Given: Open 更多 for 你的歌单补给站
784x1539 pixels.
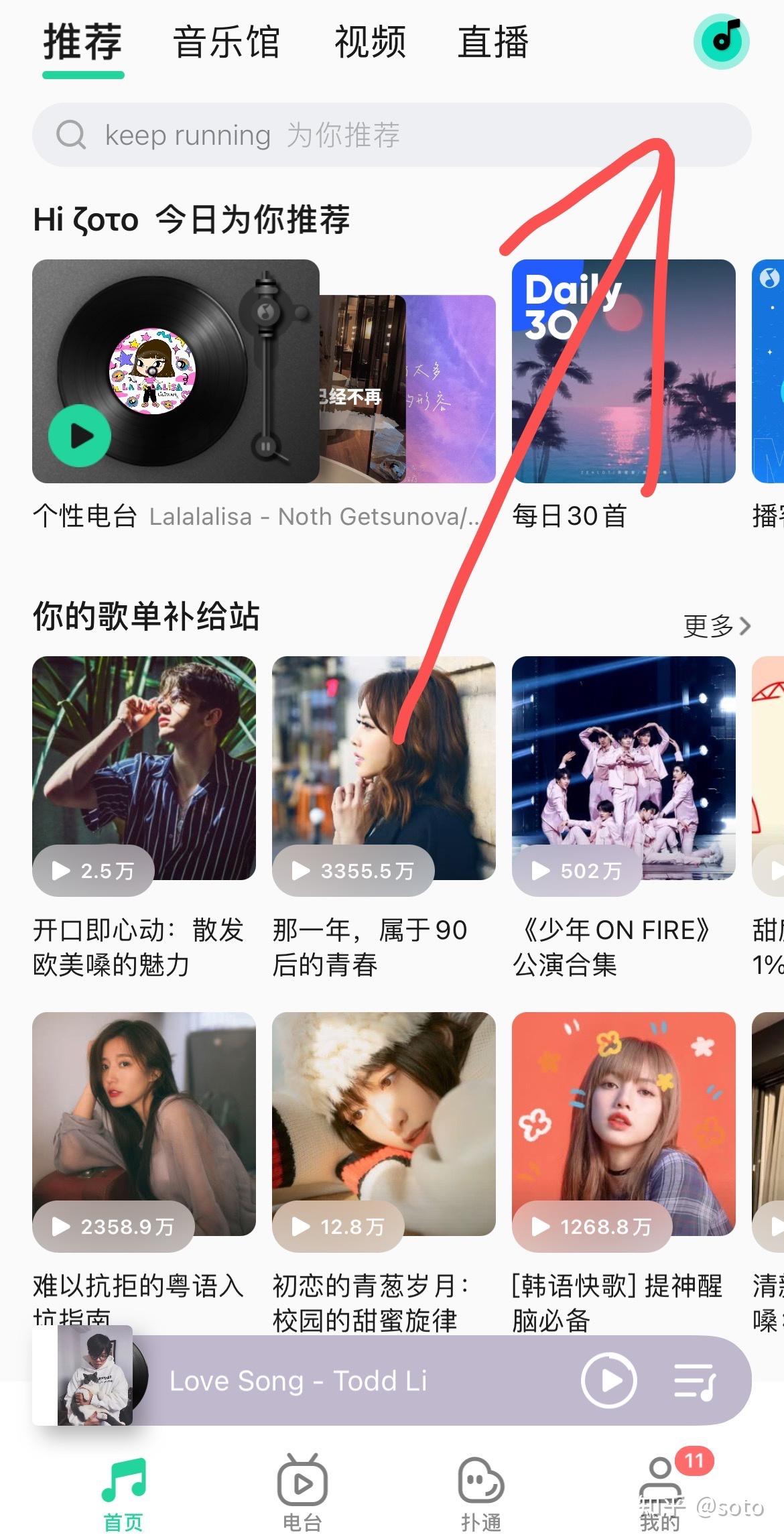Looking at the screenshot, I should tap(716, 626).
